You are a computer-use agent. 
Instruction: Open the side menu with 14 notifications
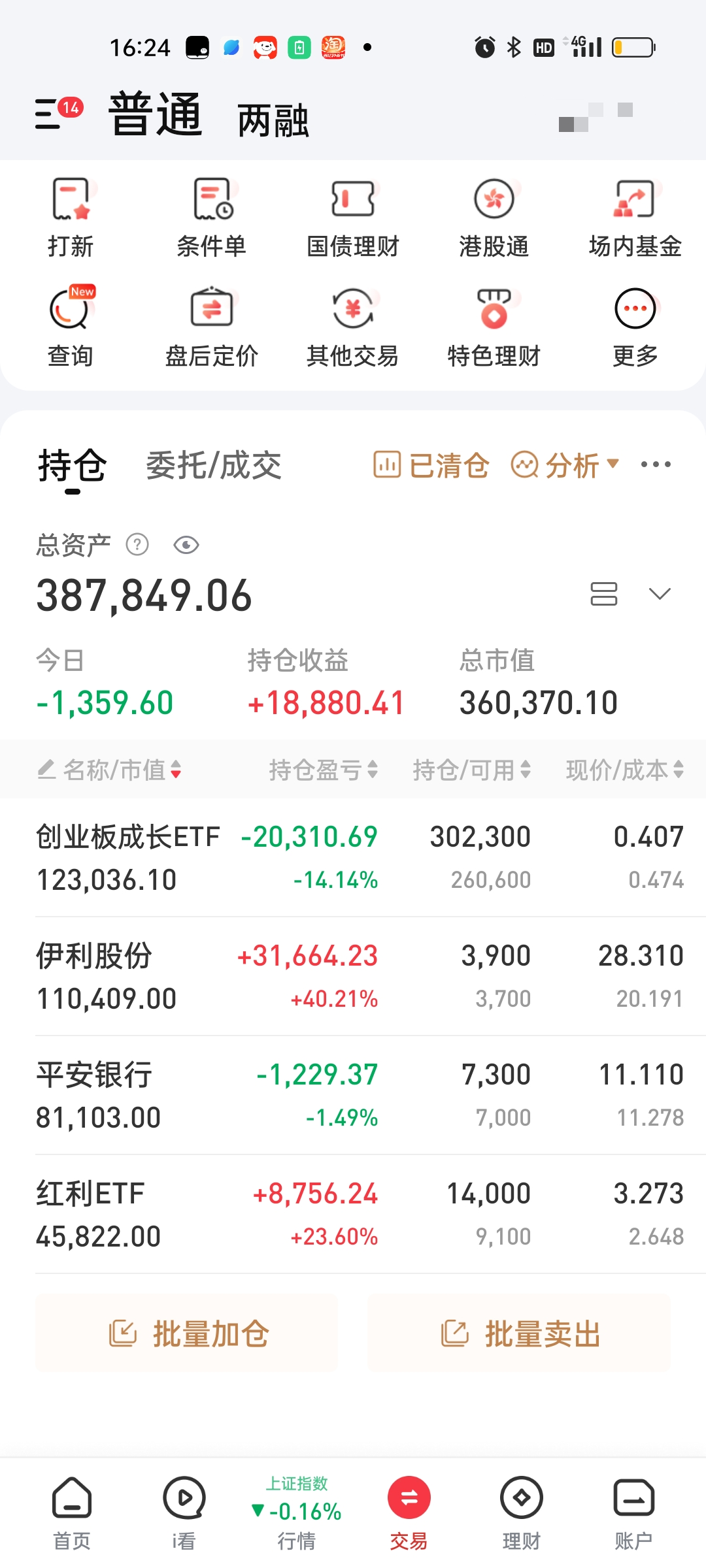(58, 114)
